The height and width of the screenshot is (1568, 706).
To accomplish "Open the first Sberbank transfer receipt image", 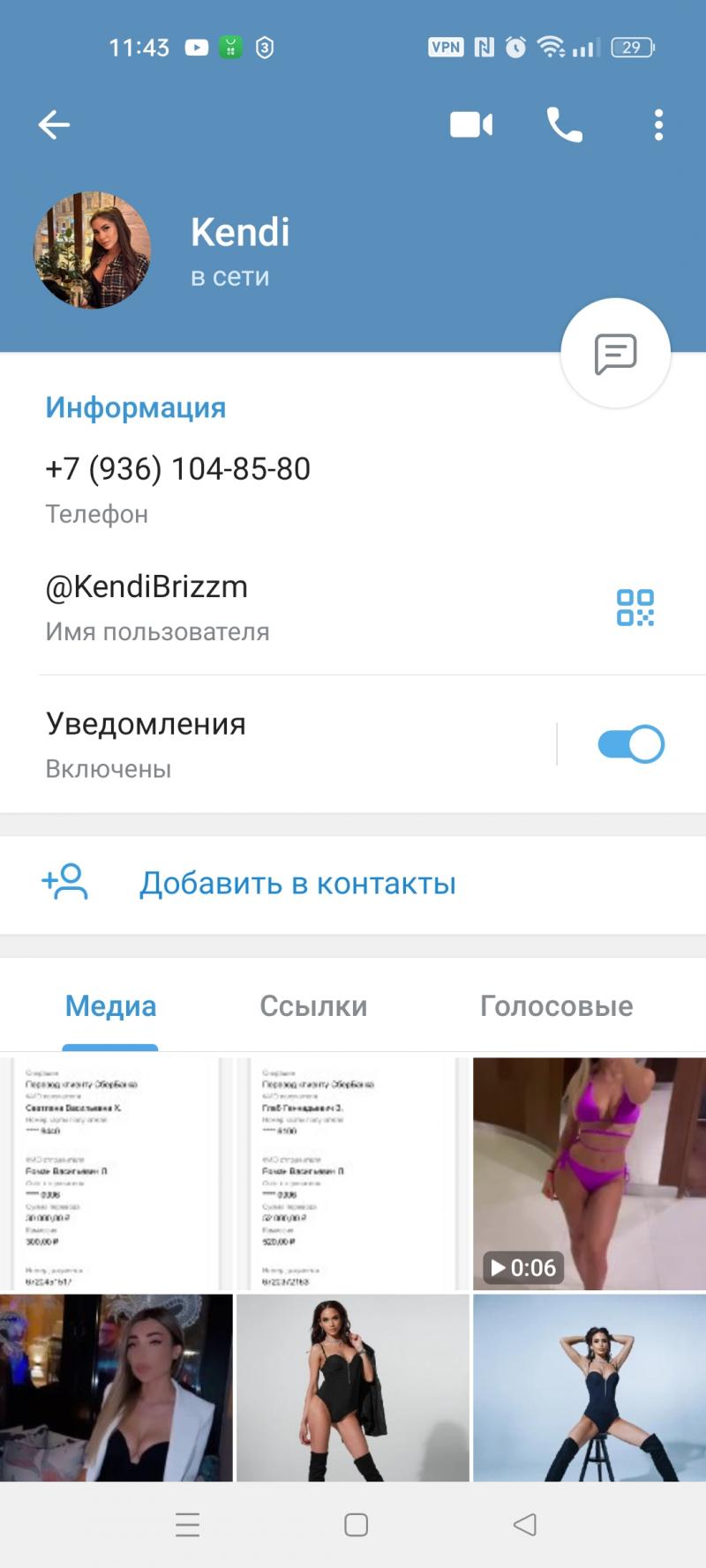I will point(116,1173).
